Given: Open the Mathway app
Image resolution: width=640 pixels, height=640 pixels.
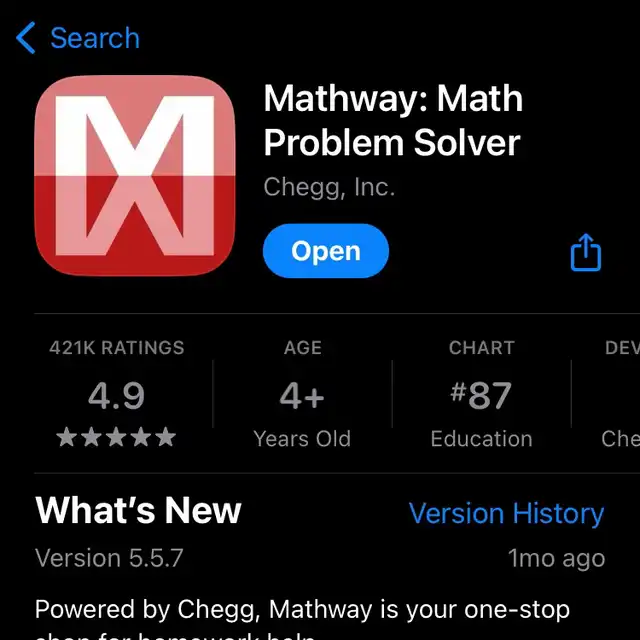Looking at the screenshot, I should 325,251.
